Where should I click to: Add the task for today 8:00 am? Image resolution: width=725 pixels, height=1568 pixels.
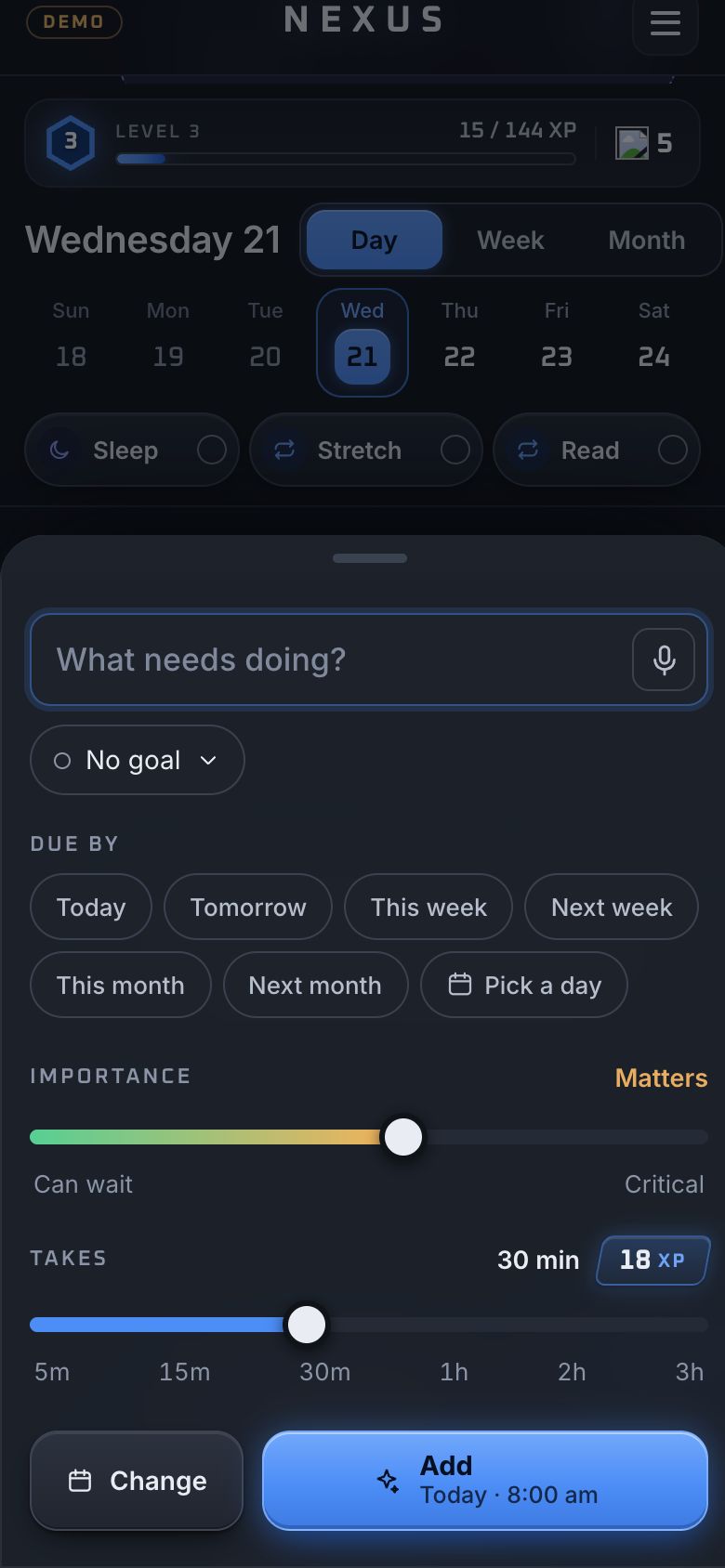[x=485, y=1481]
